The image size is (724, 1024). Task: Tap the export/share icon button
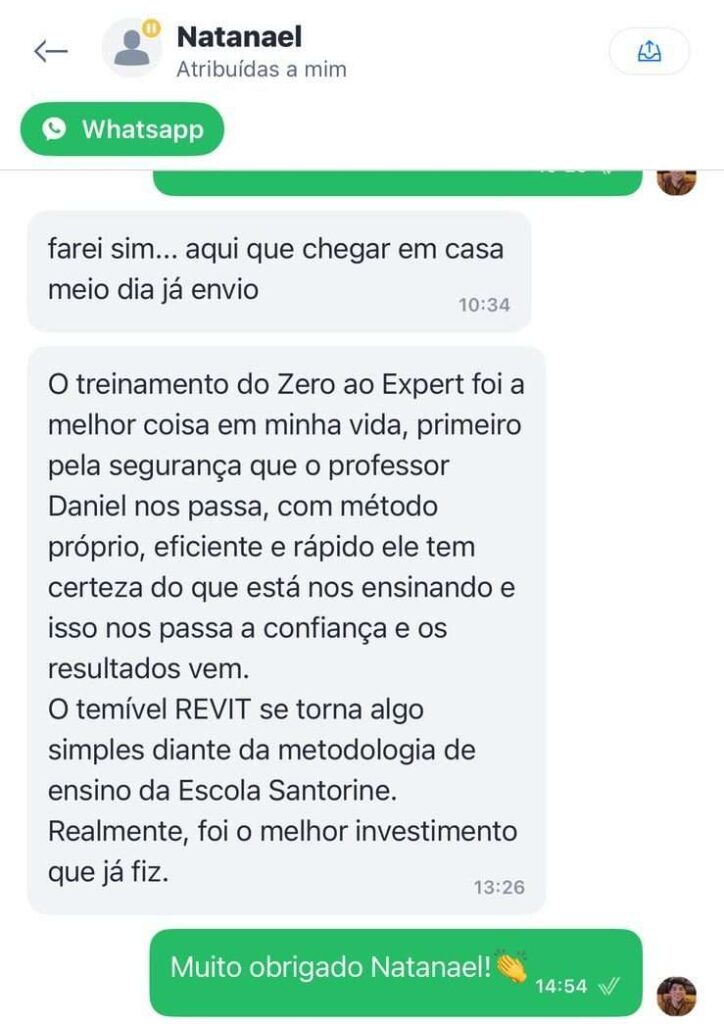(649, 51)
